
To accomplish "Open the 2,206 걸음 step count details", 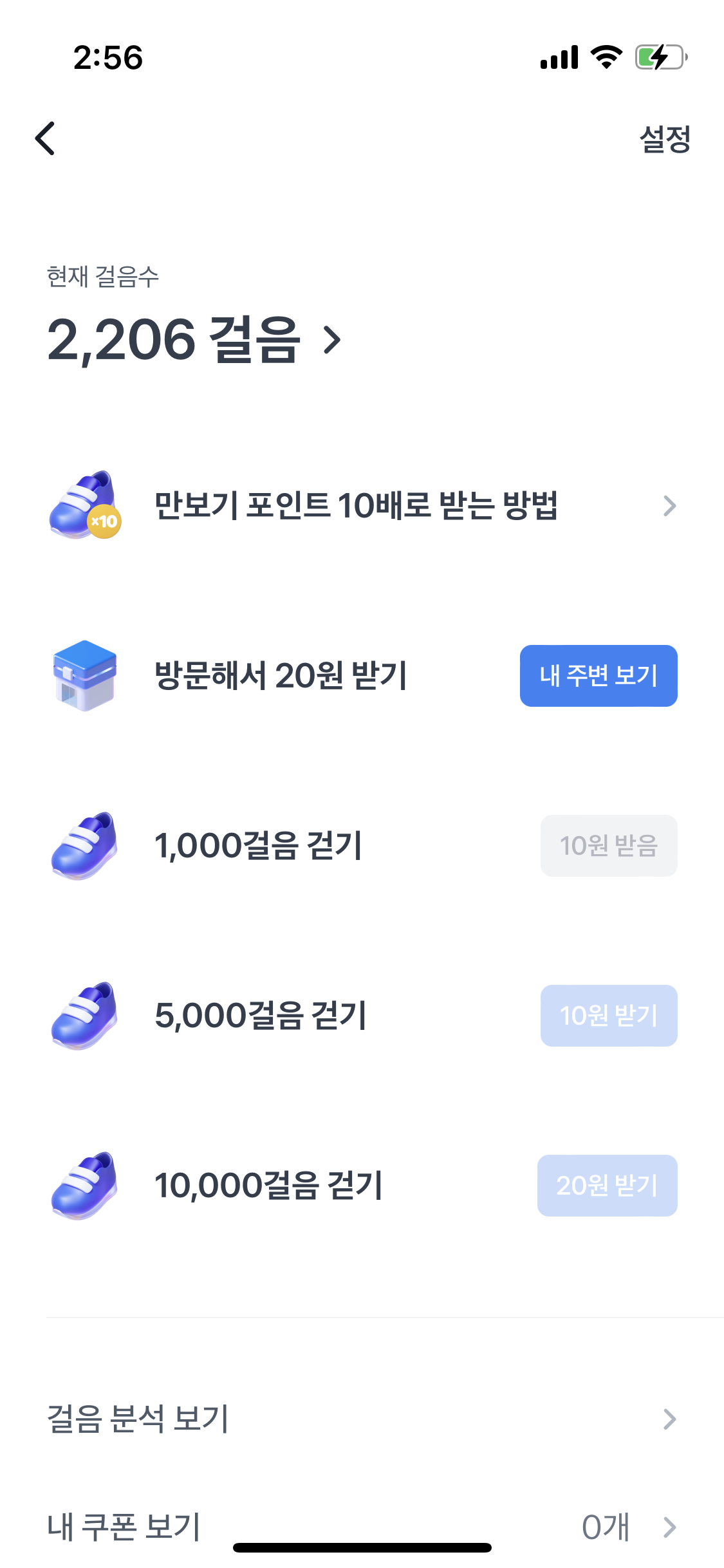I will pos(194,340).
